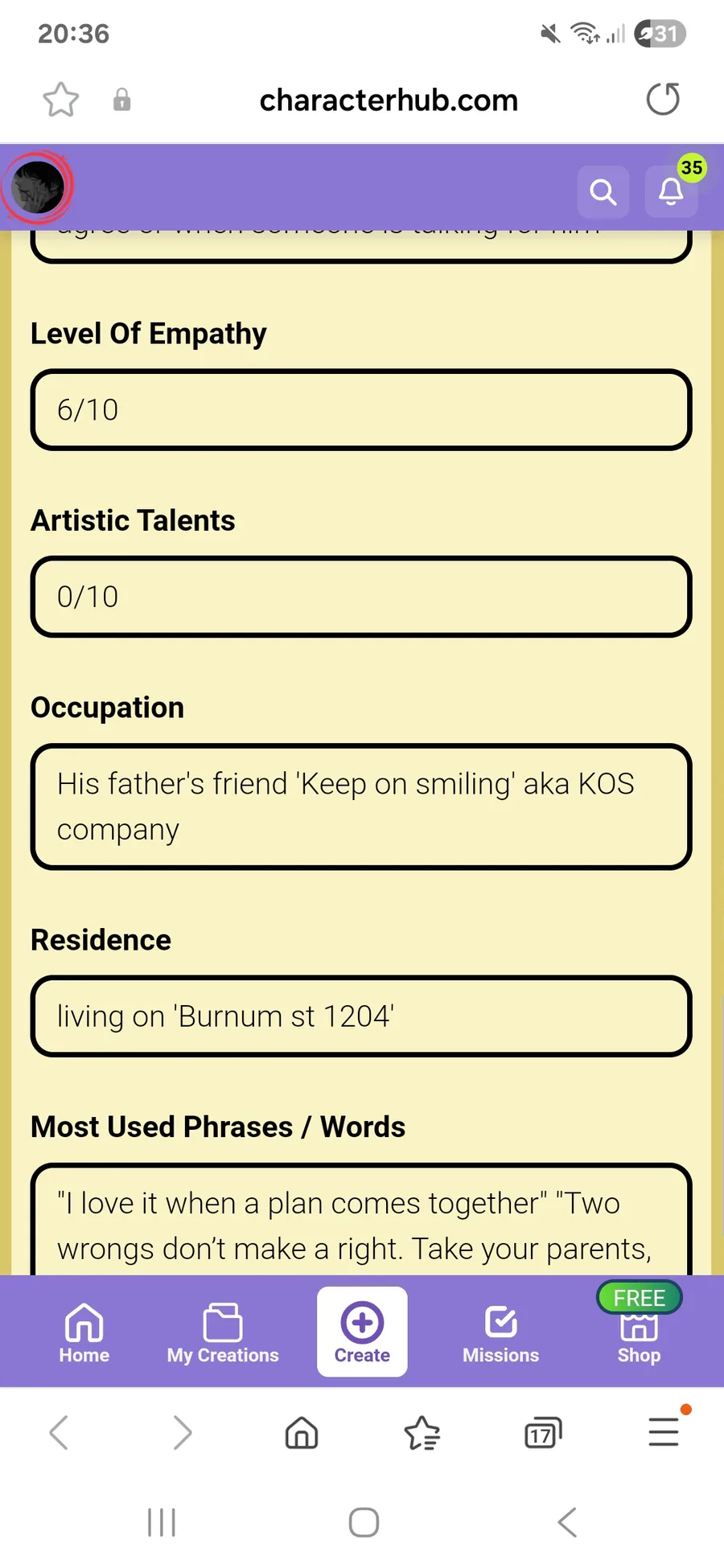Go to the Home tab
The height and width of the screenshot is (1568, 724).
(x=84, y=1333)
